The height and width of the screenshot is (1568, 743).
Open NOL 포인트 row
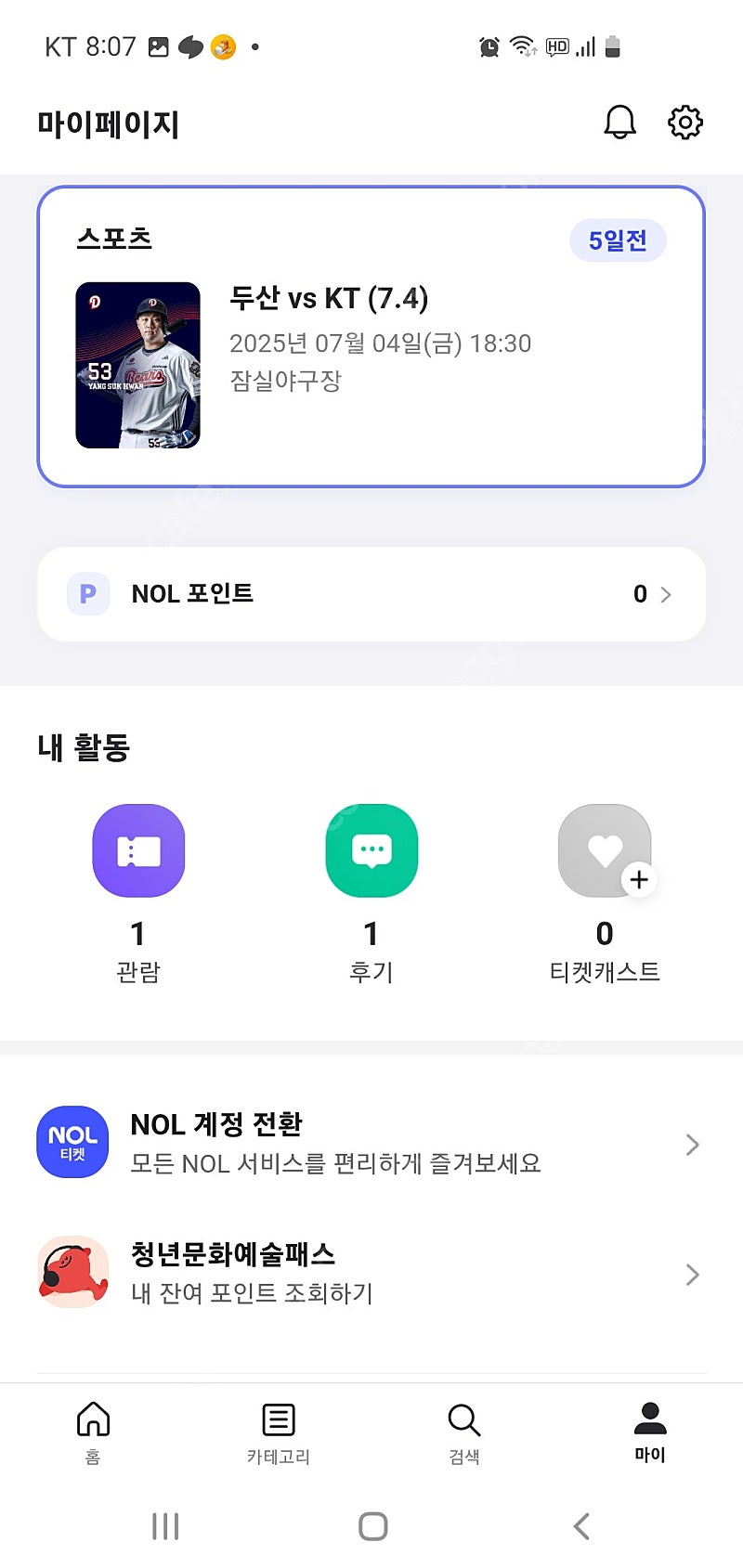point(371,594)
